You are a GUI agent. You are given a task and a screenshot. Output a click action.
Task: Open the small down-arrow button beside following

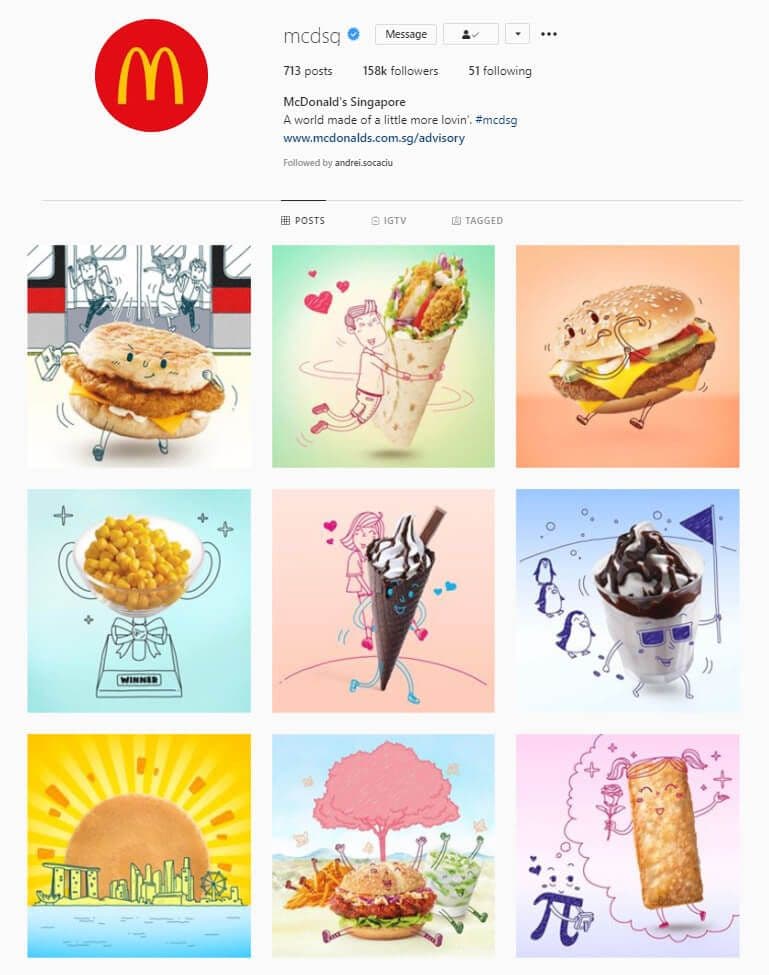pos(517,33)
